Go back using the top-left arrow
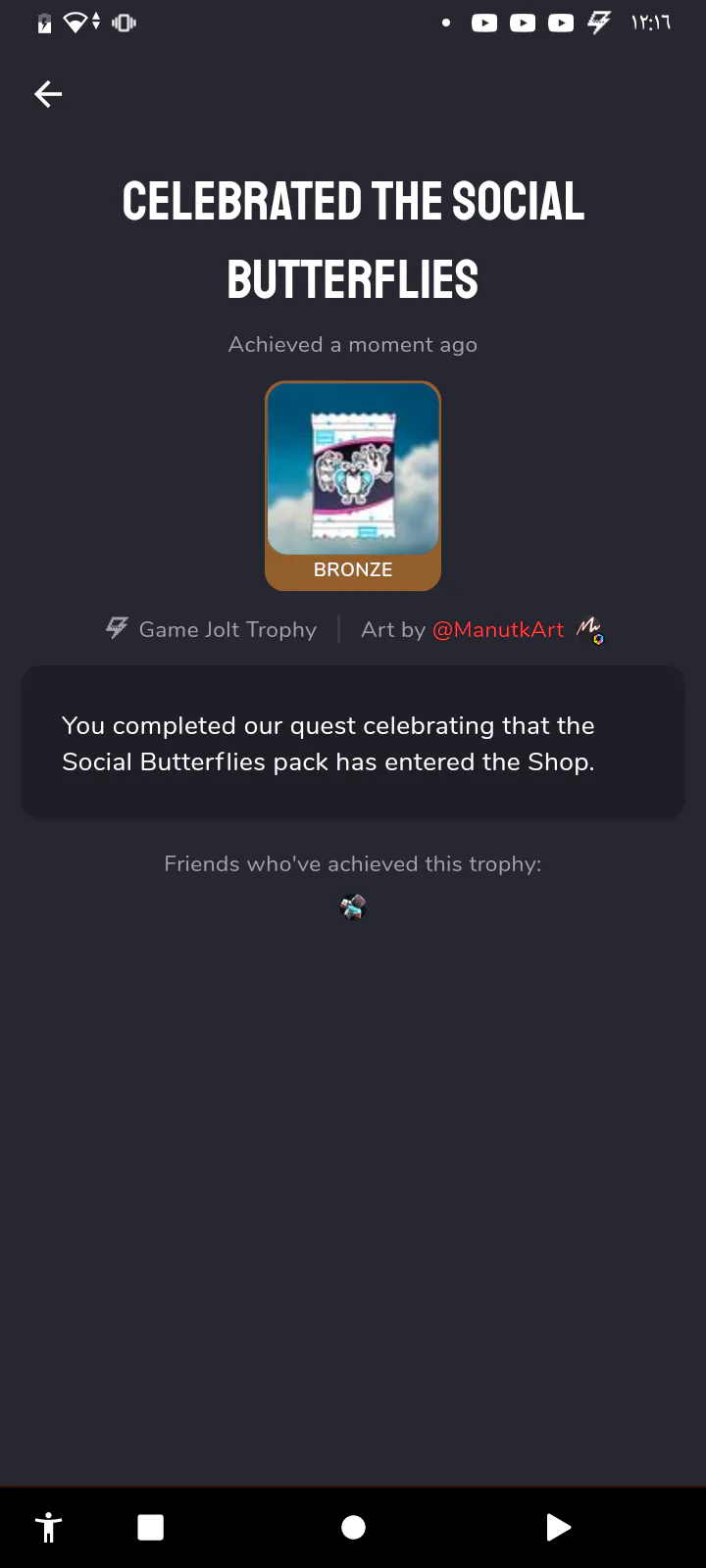This screenshot has height=1568, width=706. pyautogui.click(x=48, y=94)
